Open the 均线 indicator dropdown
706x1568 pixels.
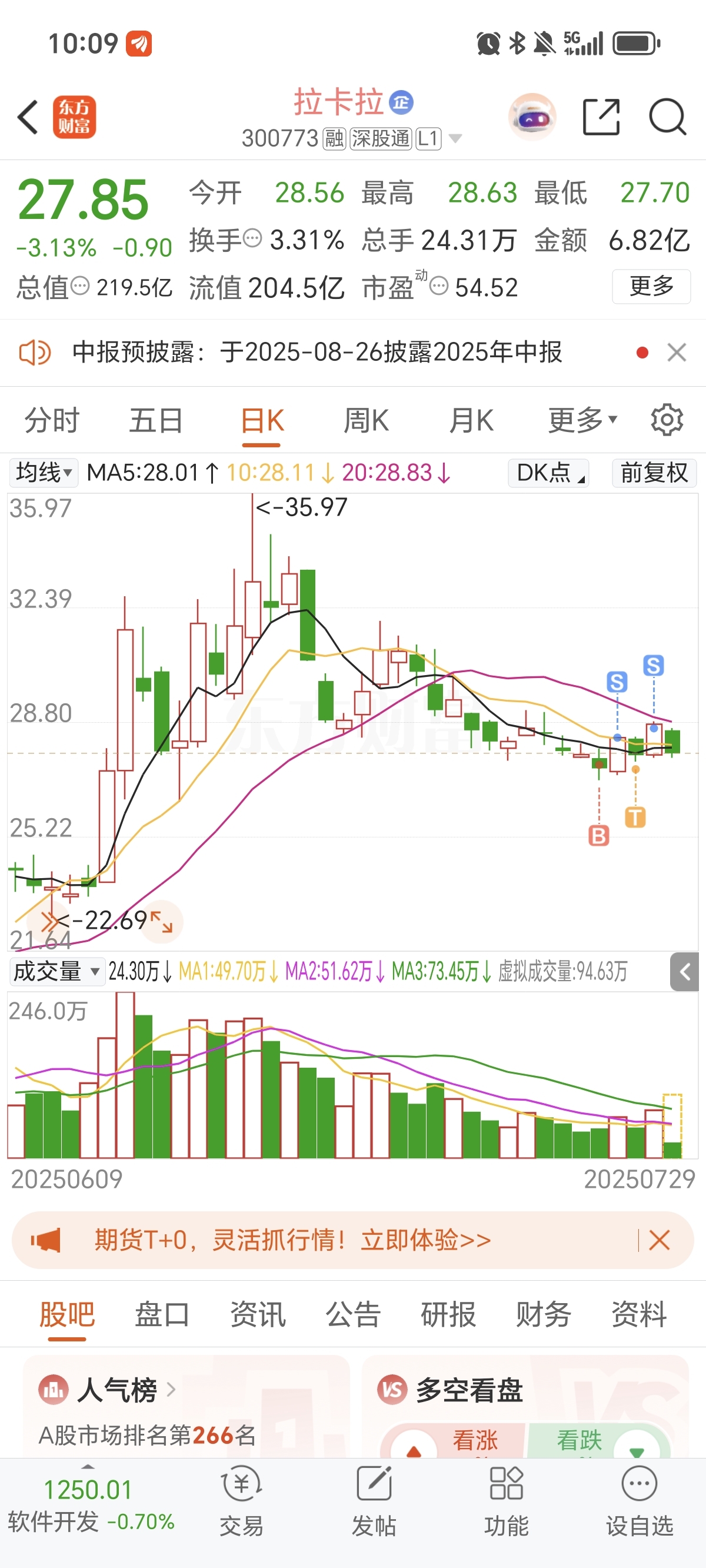[44, 473]
